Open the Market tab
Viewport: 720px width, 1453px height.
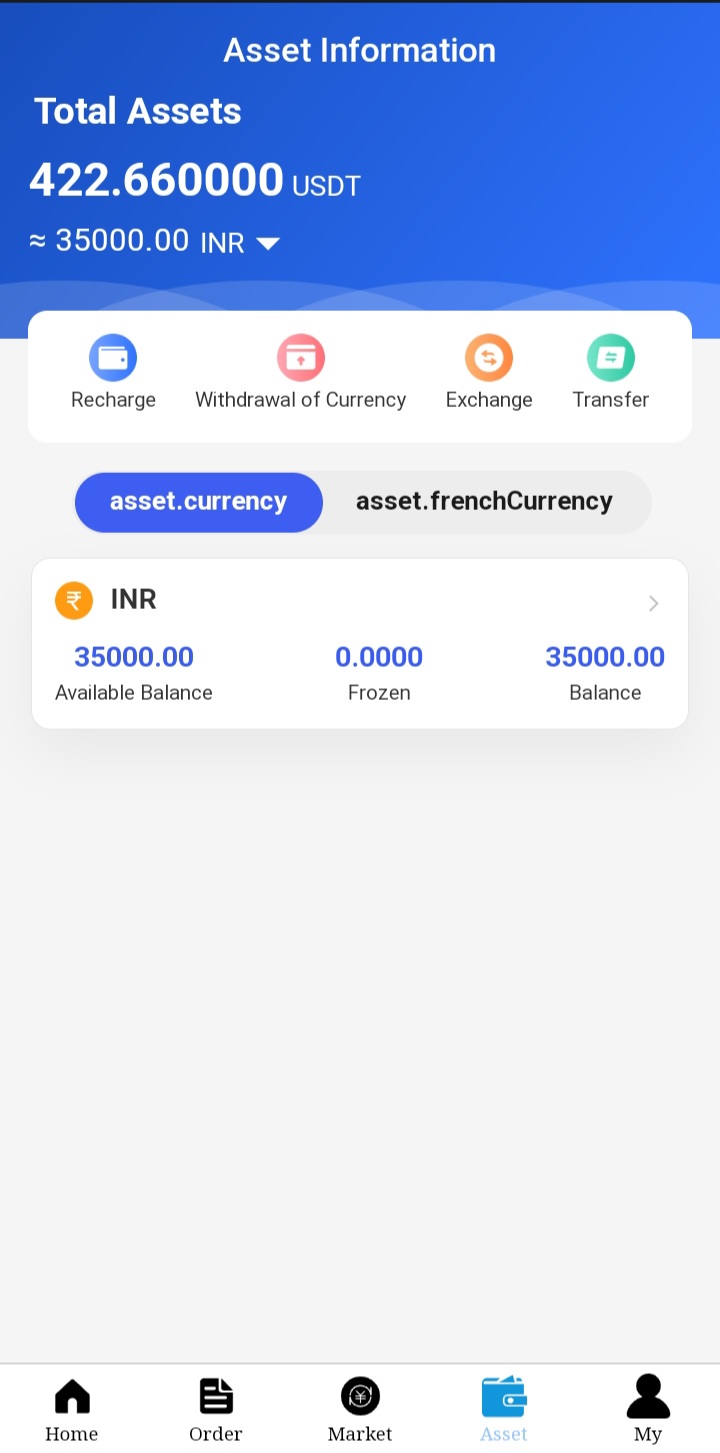(360, 1409)
